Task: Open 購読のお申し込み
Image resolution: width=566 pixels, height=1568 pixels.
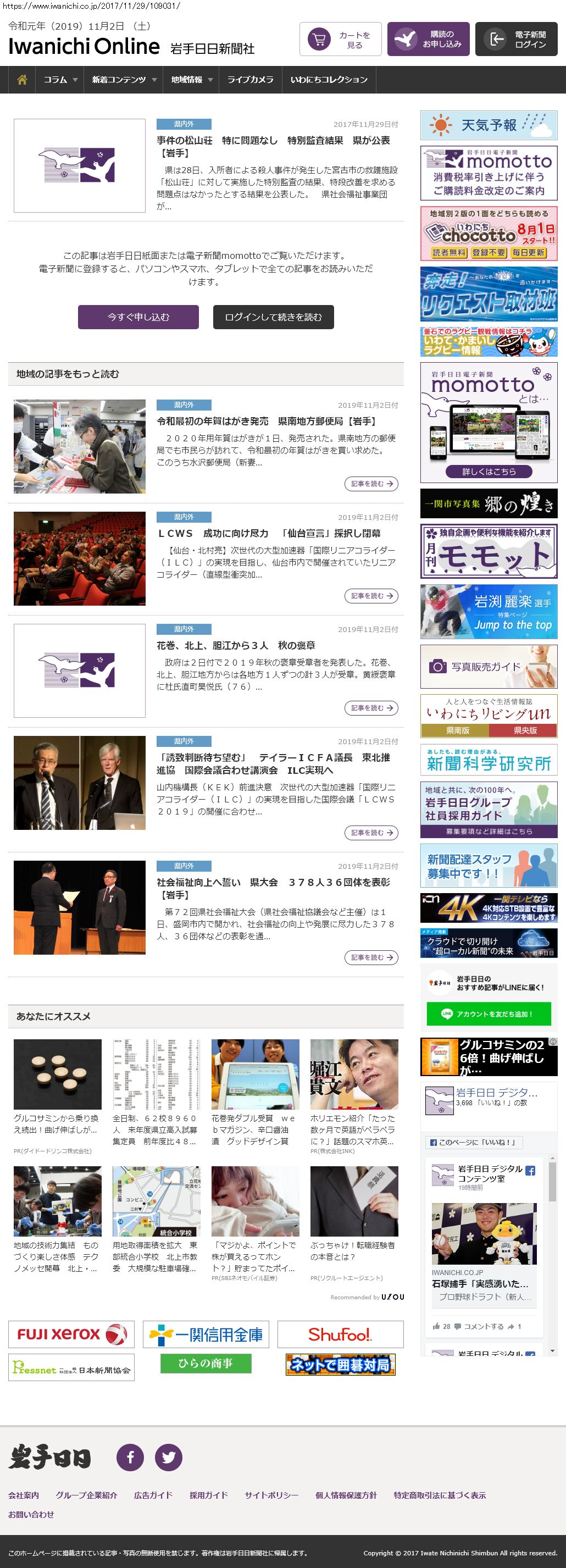Action: coord(428,40)
